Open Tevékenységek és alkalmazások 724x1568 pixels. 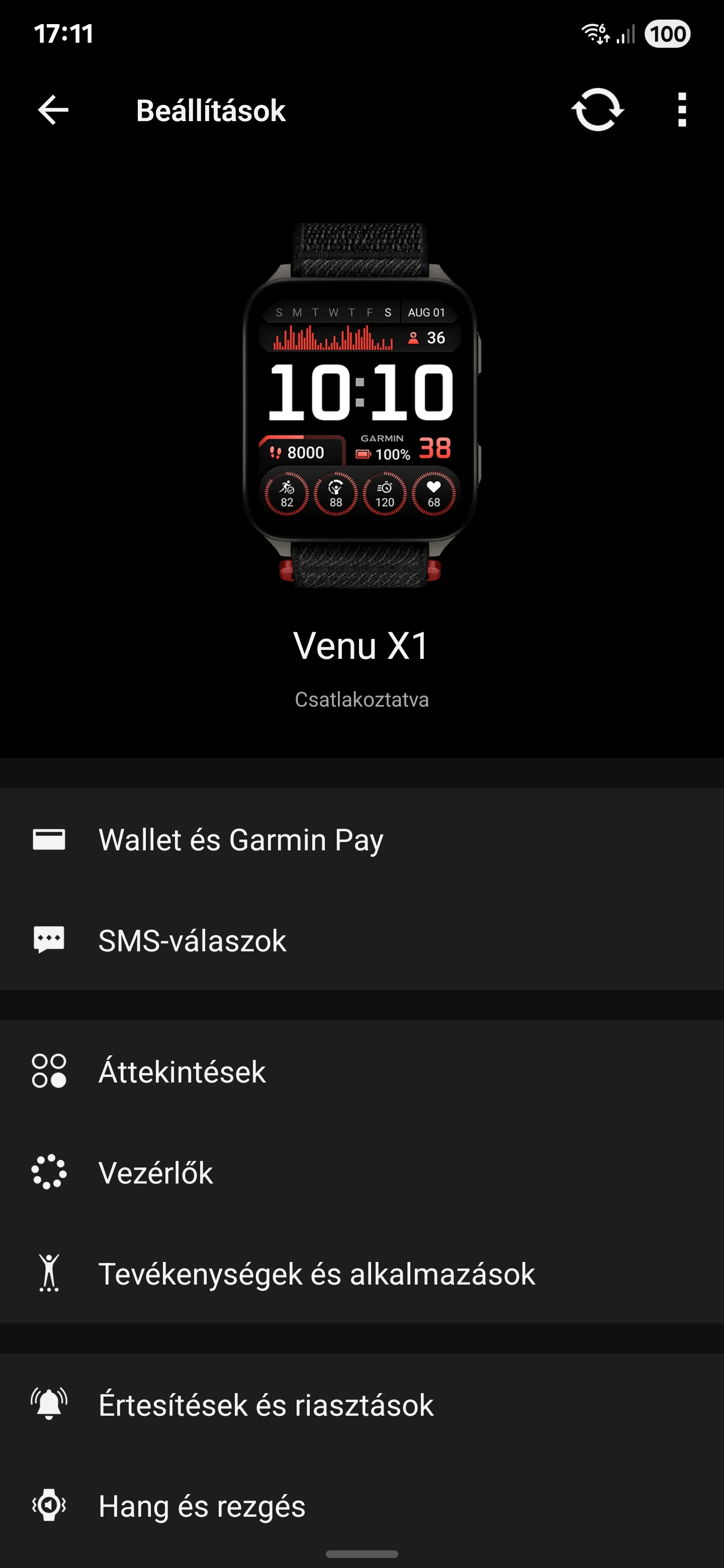[361, 1273]
